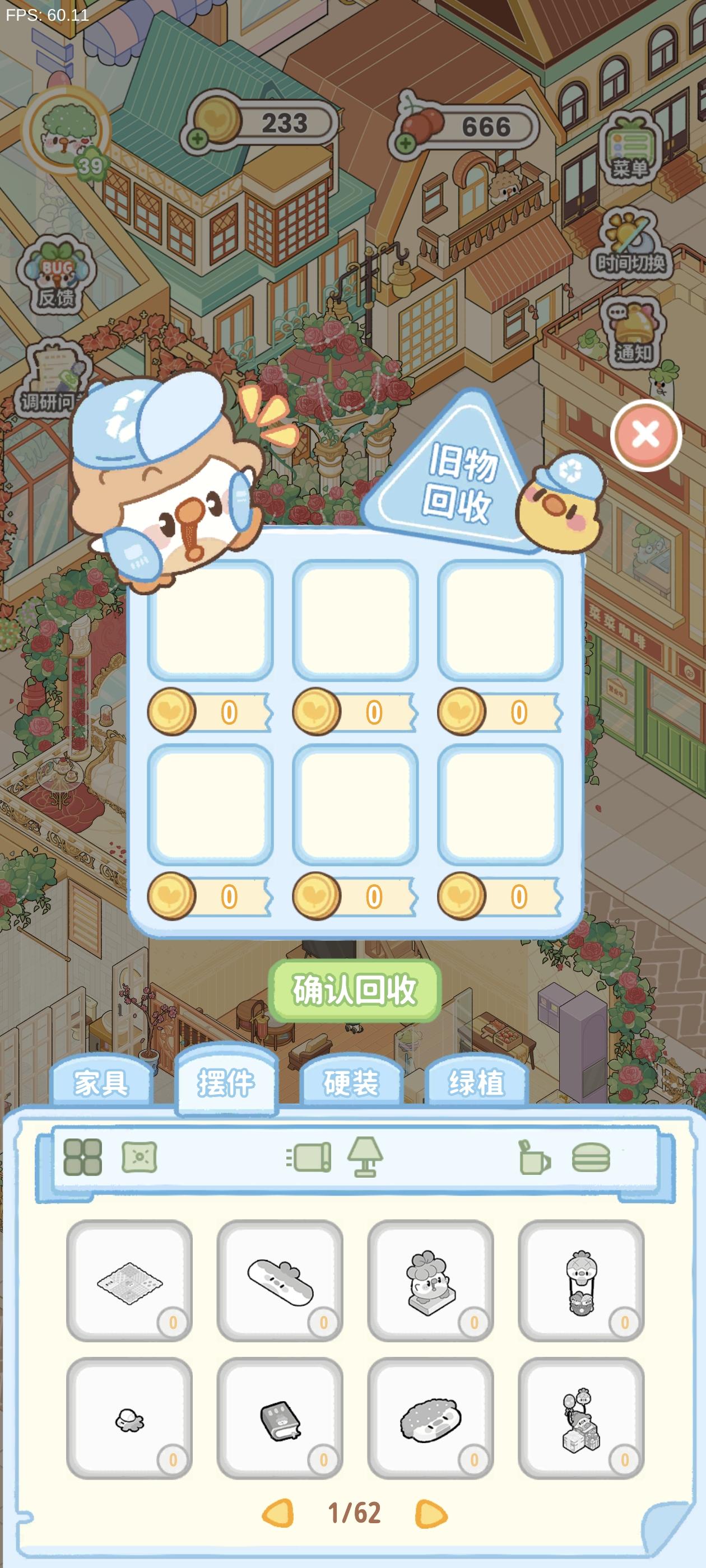706x1568 pixels.
Task: Filter items by the lamp icon
Action: point(365,1156)
